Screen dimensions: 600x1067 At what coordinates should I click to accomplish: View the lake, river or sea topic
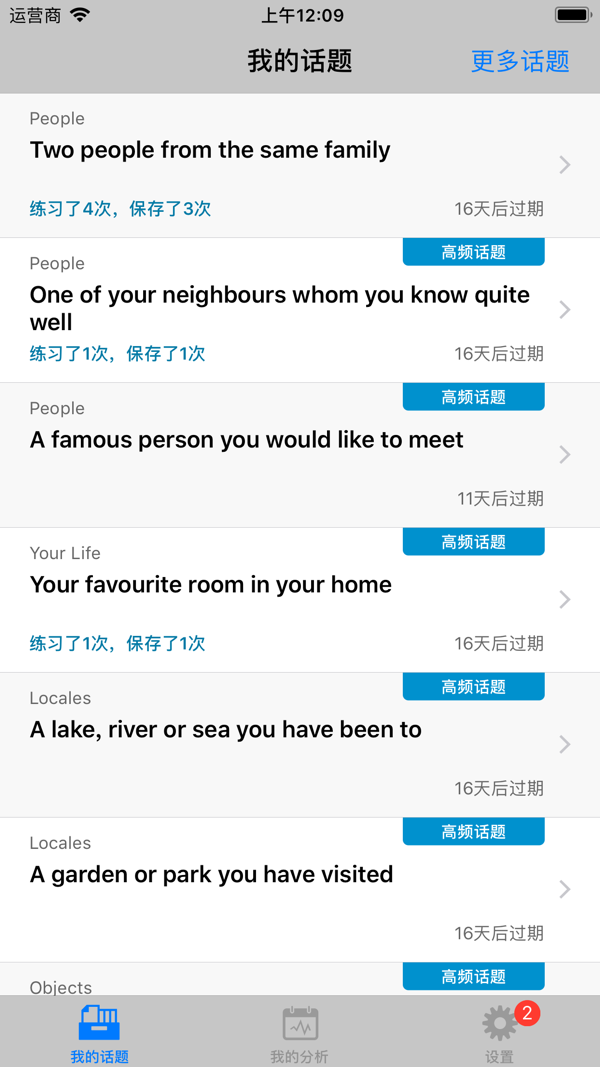click(x=300, y=745)
